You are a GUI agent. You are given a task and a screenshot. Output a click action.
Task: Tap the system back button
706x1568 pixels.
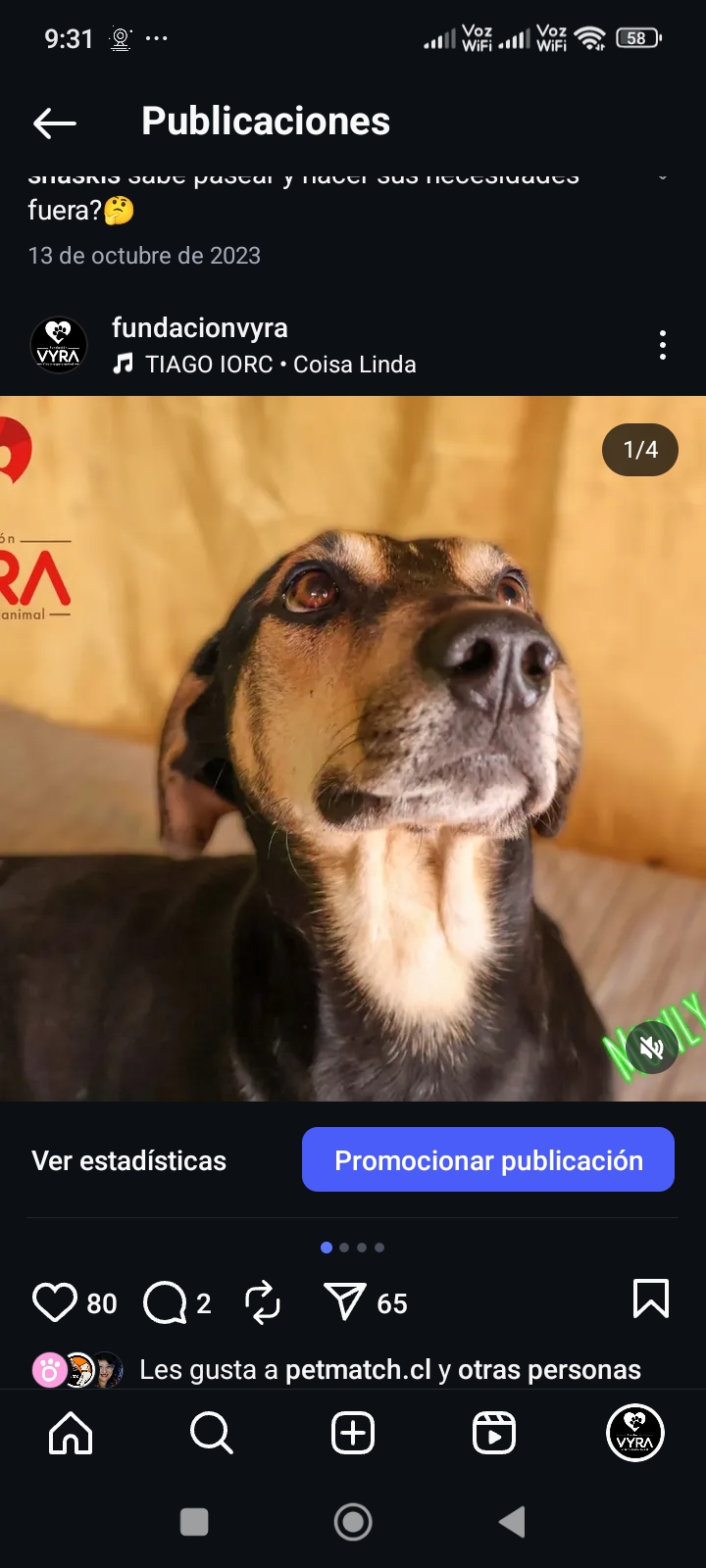click(512, 1522)
